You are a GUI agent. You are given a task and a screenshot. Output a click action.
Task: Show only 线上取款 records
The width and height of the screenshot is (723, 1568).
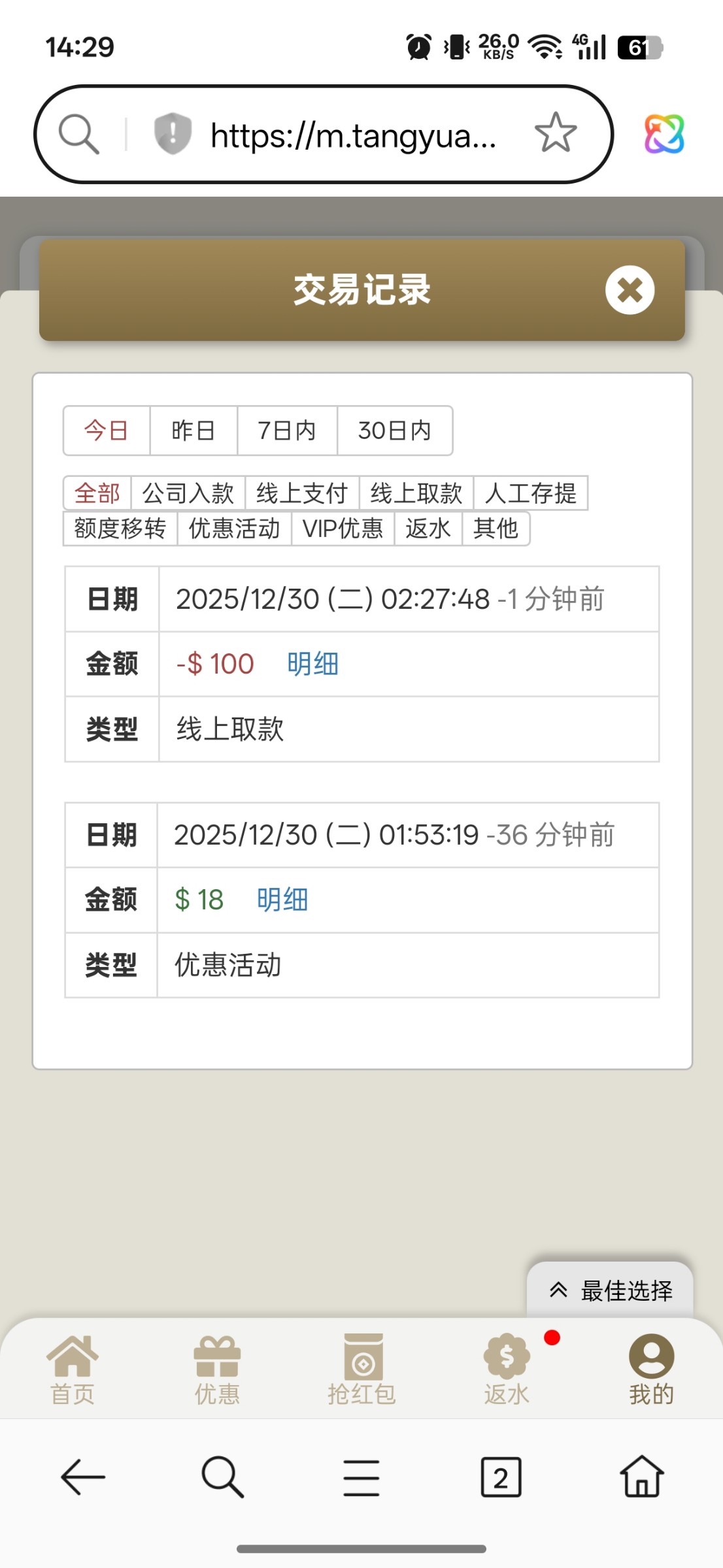[x=416, y=493]
